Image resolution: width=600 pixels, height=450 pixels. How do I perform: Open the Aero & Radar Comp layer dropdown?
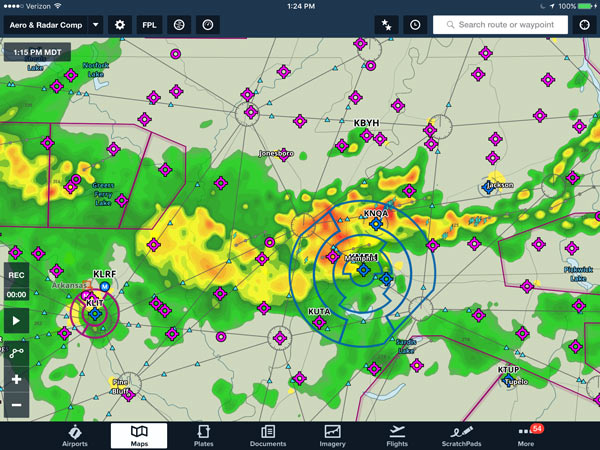(54, 23)
